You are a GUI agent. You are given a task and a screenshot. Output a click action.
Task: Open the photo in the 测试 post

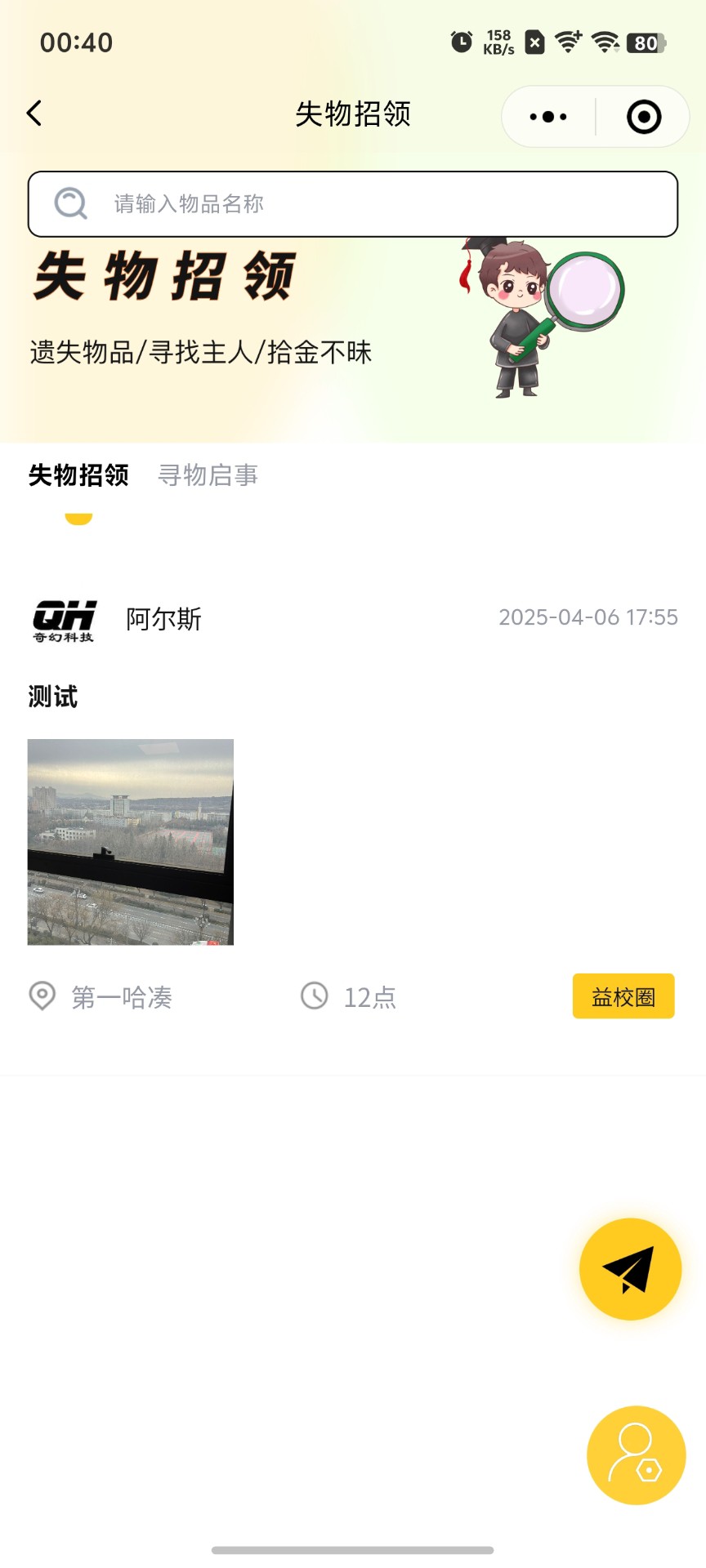pyautogui.click(x=131, y=842)
